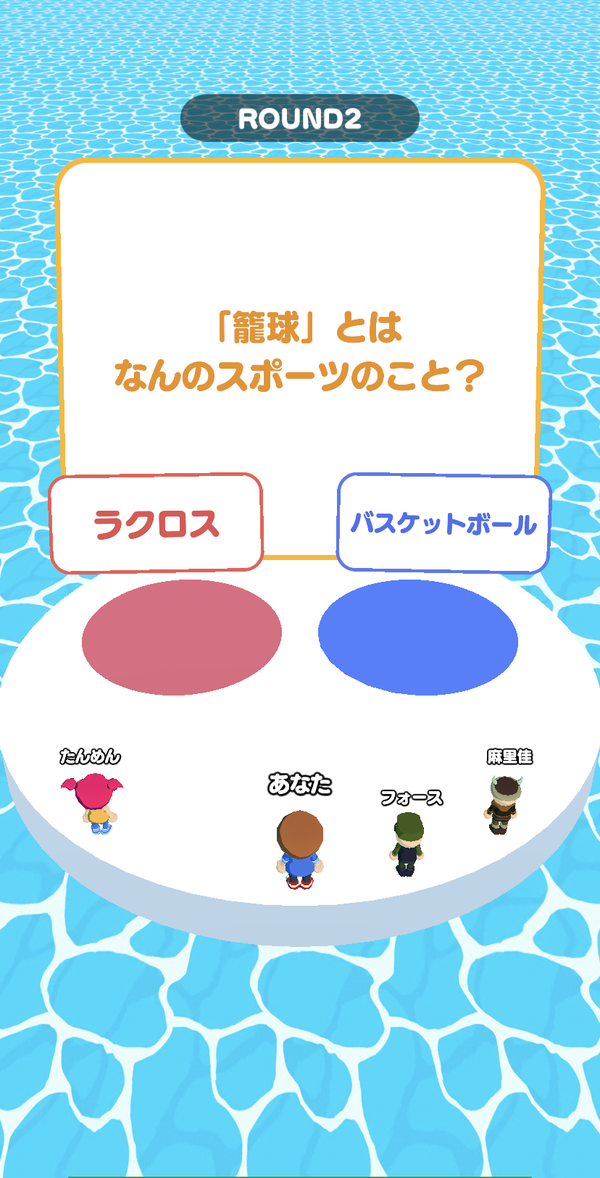The width and height of the screenshot is (600, 1178).
Task: Choose the ラクロス answer button
Action: pos(156,523)
